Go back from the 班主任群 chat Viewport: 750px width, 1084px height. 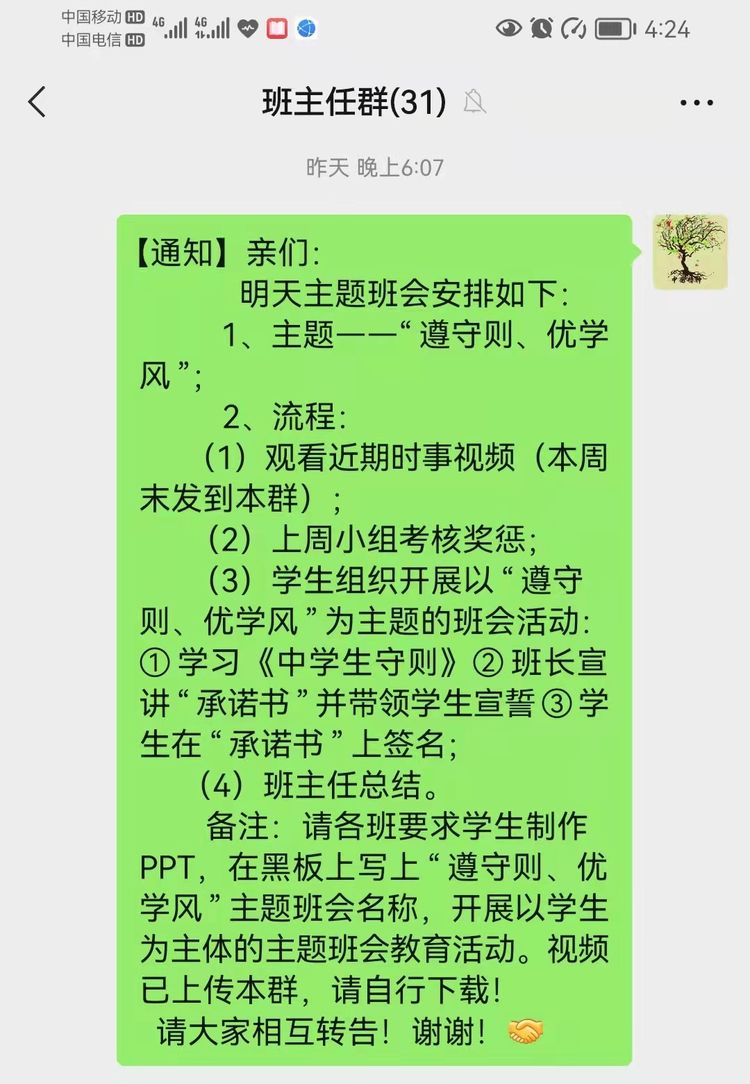pos(37,102)
